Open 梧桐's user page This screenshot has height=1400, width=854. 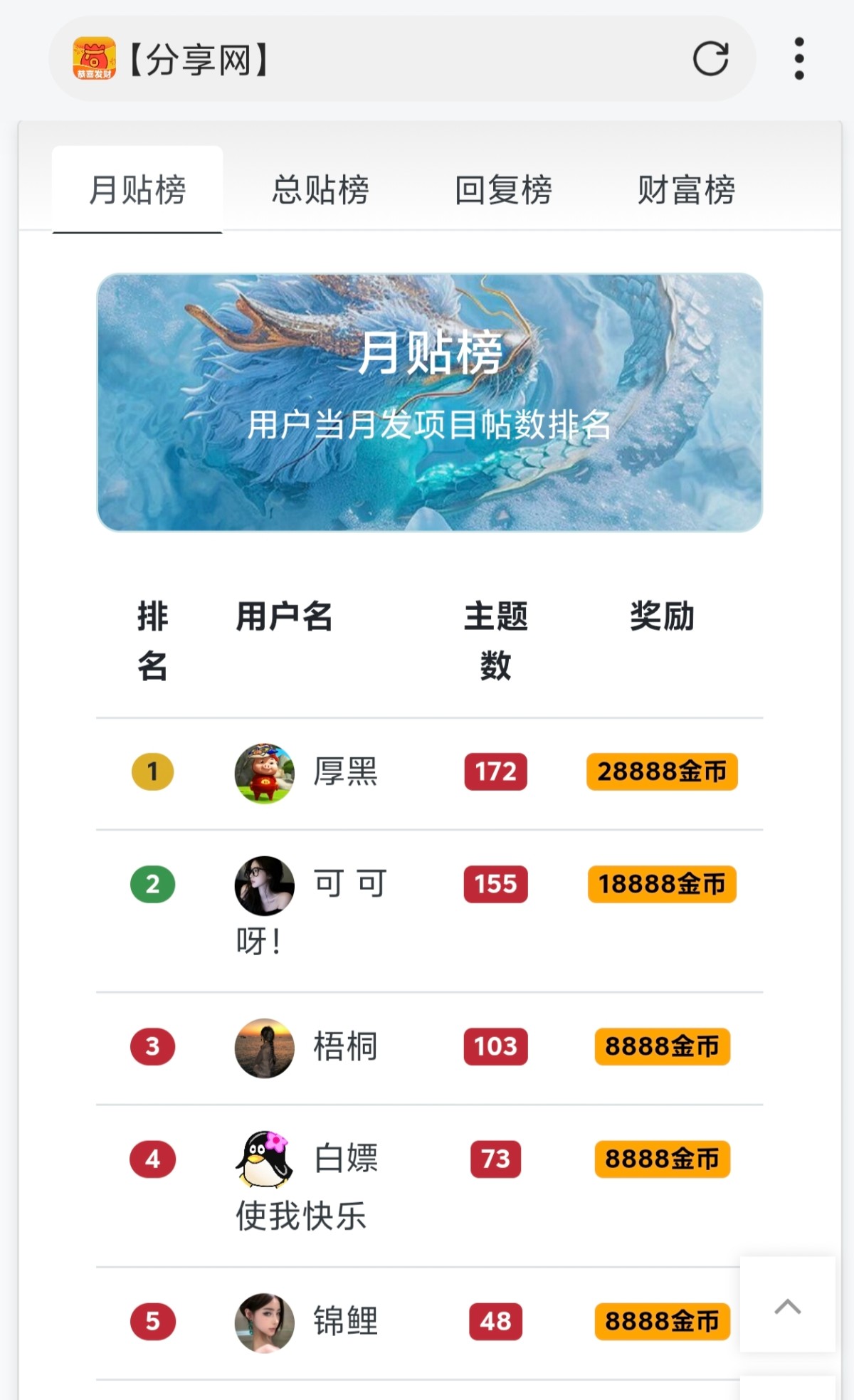pos(345,1047)
